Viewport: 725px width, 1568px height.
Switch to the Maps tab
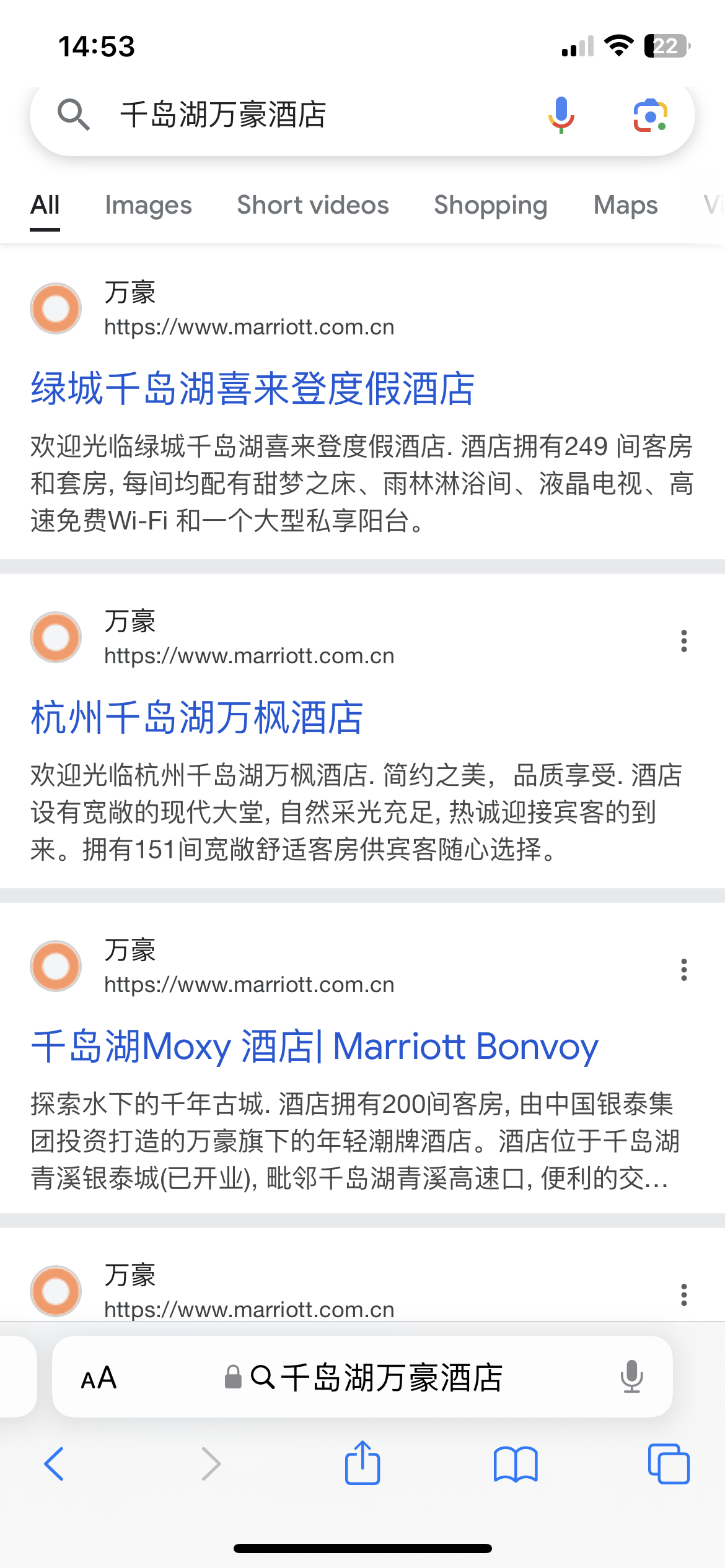625,206
